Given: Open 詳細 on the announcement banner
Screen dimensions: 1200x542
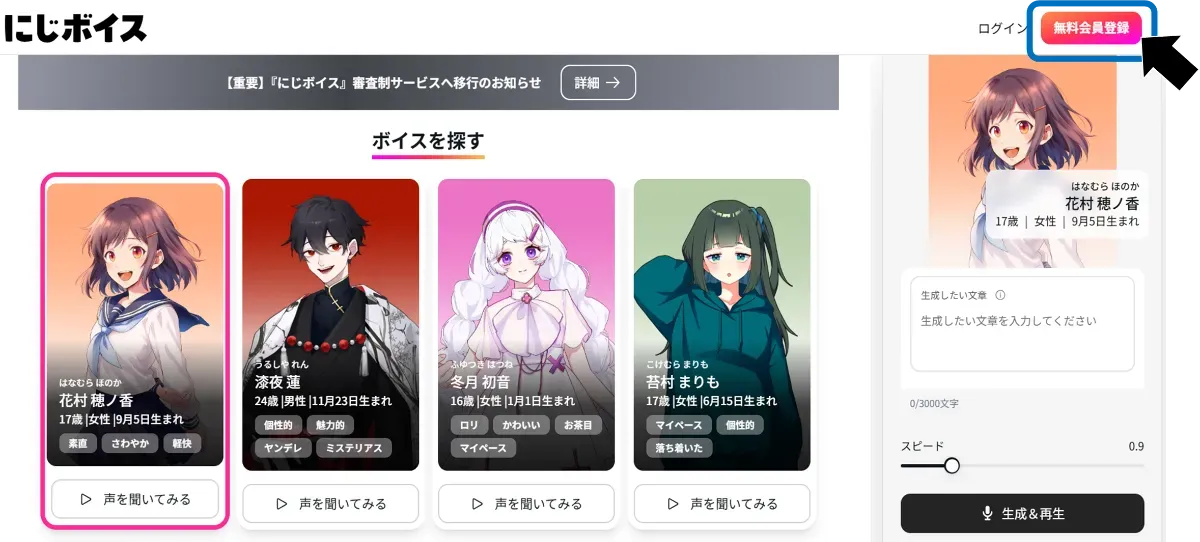Looking at the screenshot, I should 598,83.
